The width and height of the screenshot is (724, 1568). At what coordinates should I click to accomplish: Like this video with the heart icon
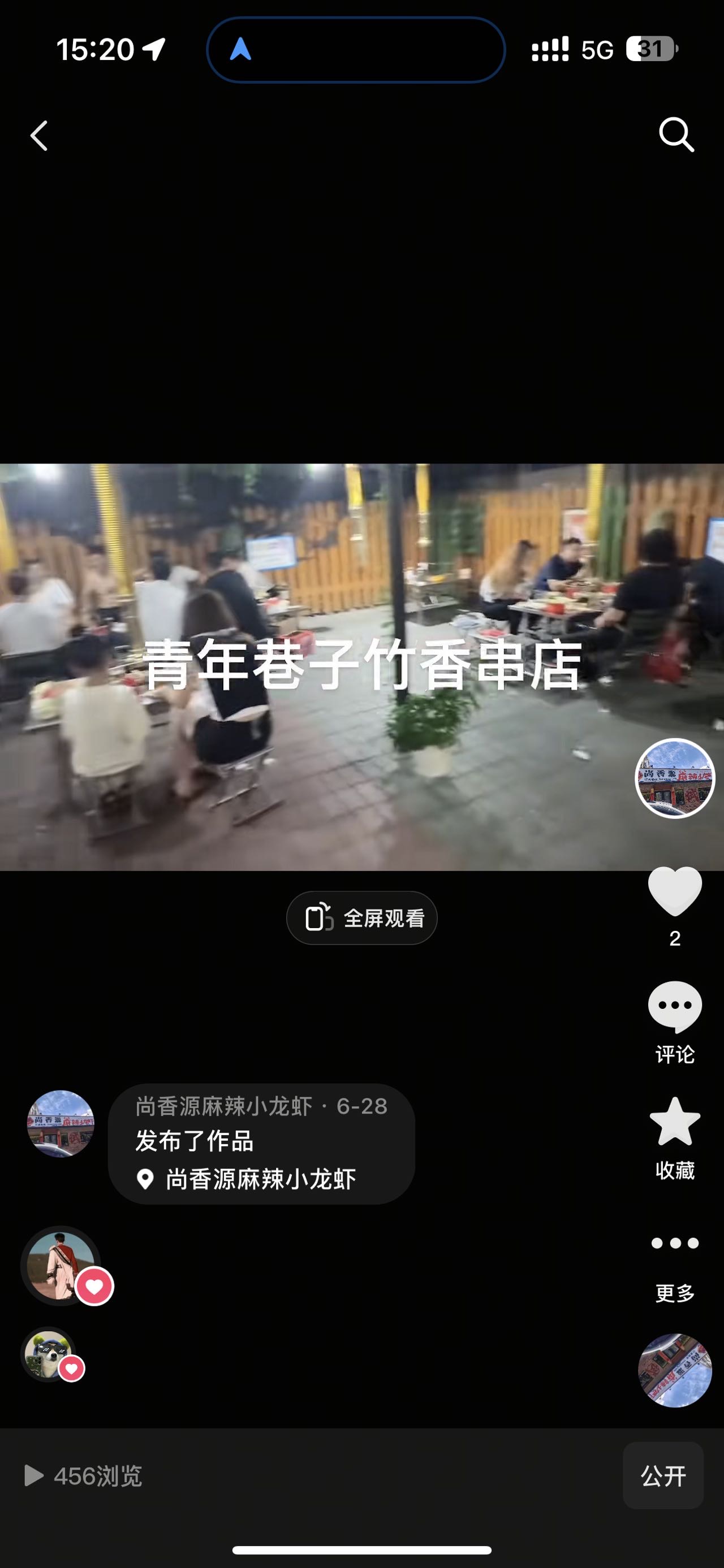point(675,891)
